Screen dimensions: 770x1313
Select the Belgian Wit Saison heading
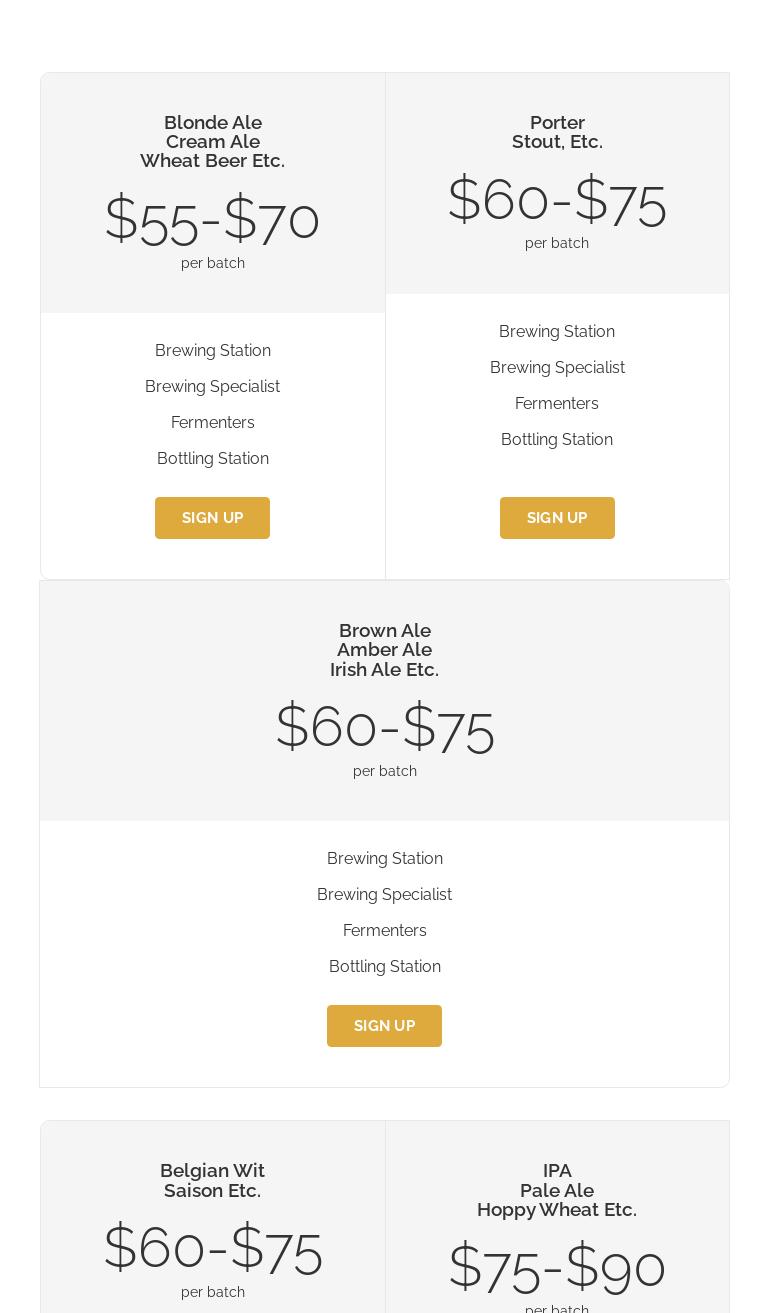[x=212, y=1180]
